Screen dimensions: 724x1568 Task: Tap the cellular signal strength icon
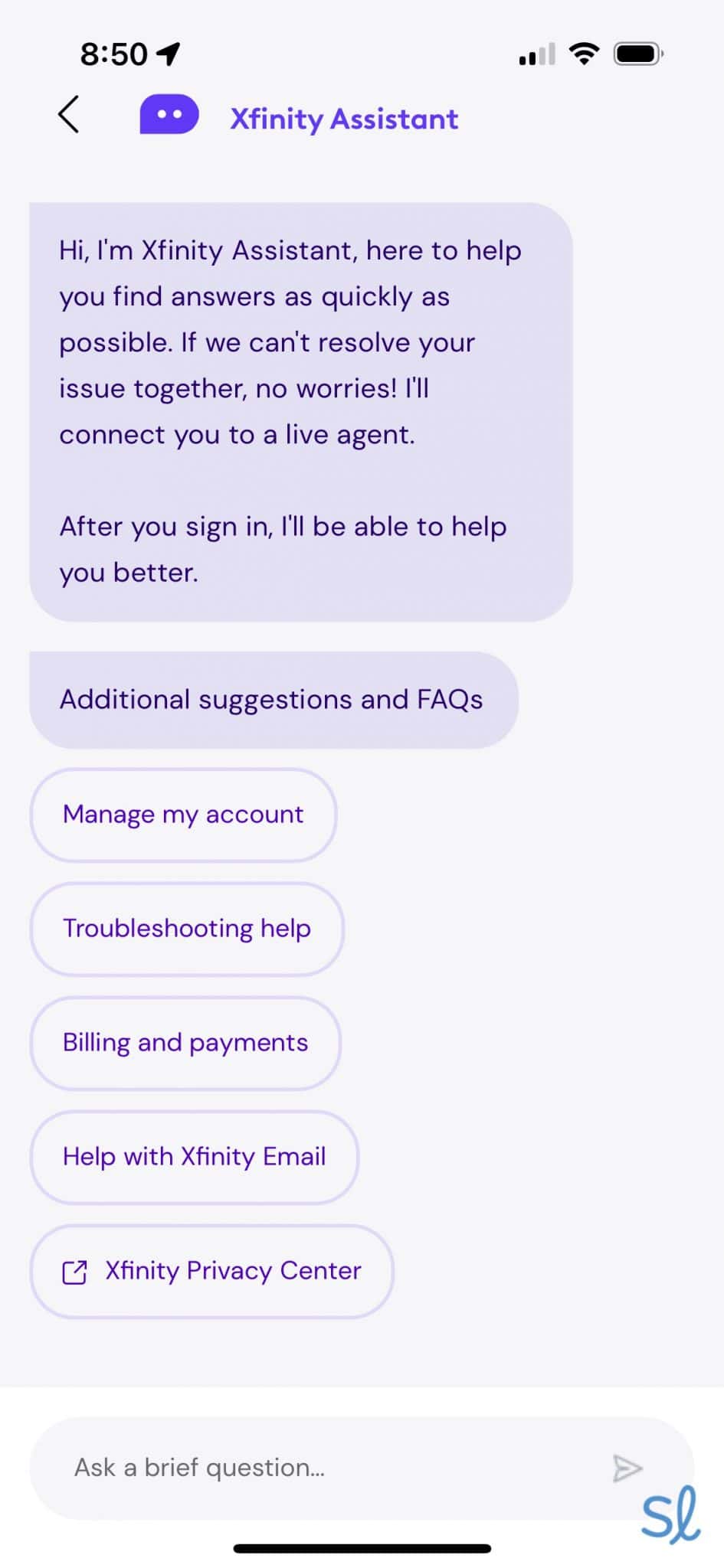point(535,54)
